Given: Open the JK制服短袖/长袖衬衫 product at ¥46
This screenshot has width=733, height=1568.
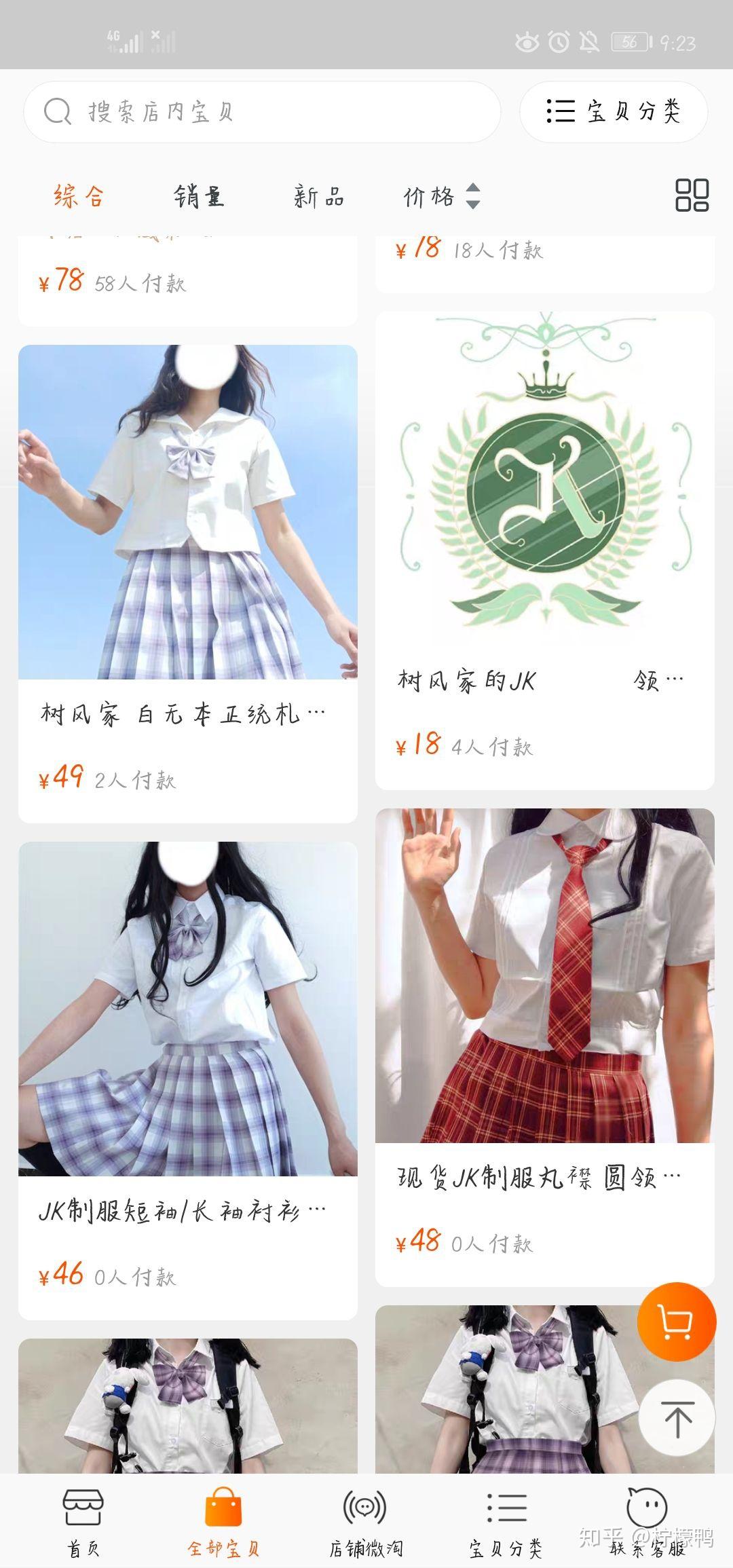Looking at the screenshot, I should [x=188, y=1081].
